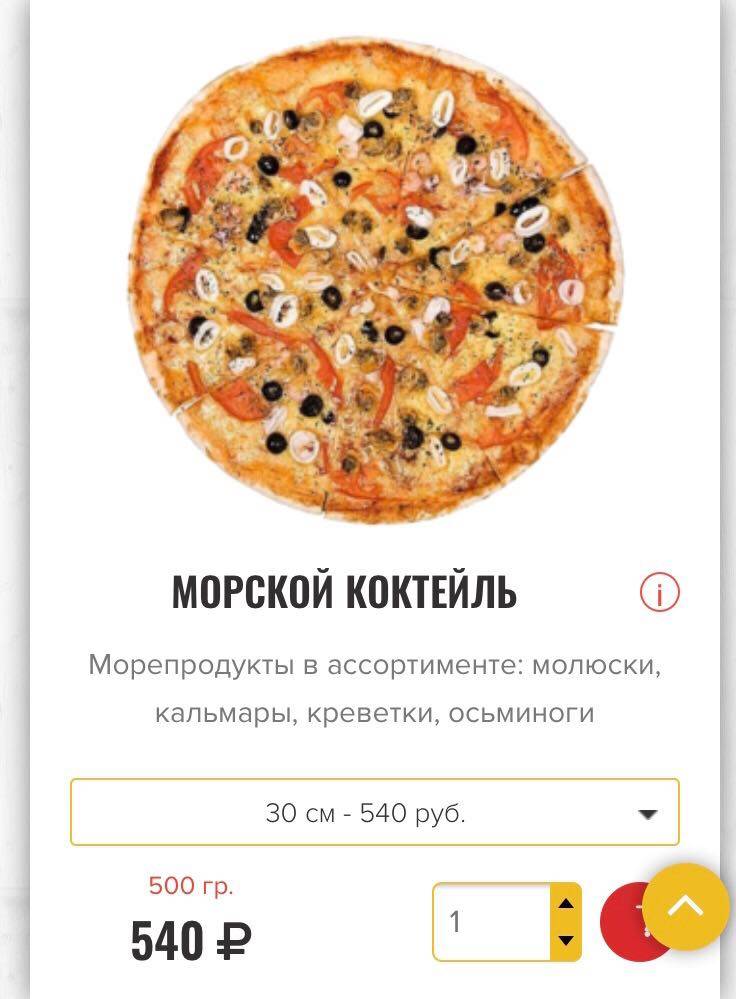The image size is (736, 999).
Task: Click the information circle next to the title
Action: coord(659,592)
